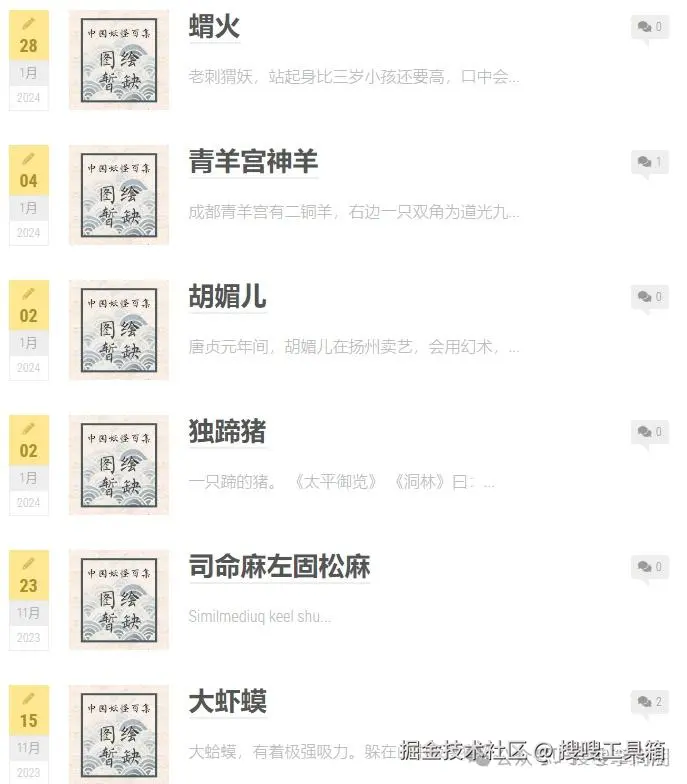View the comment on 青羊宫神羊
The image size is (687, 784).
click(649, 162)
